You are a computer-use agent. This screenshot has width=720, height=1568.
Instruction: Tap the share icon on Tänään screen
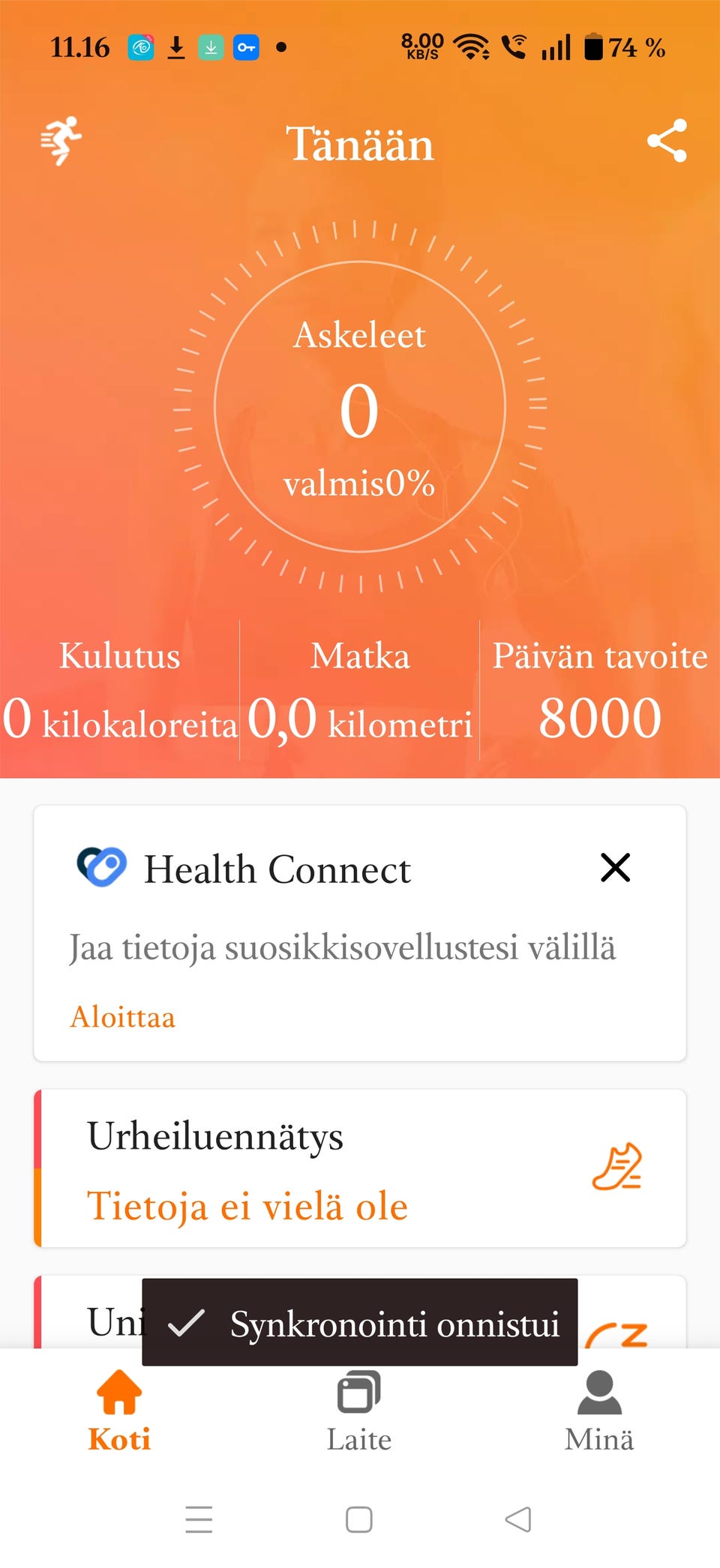click(x=667, y=142)
